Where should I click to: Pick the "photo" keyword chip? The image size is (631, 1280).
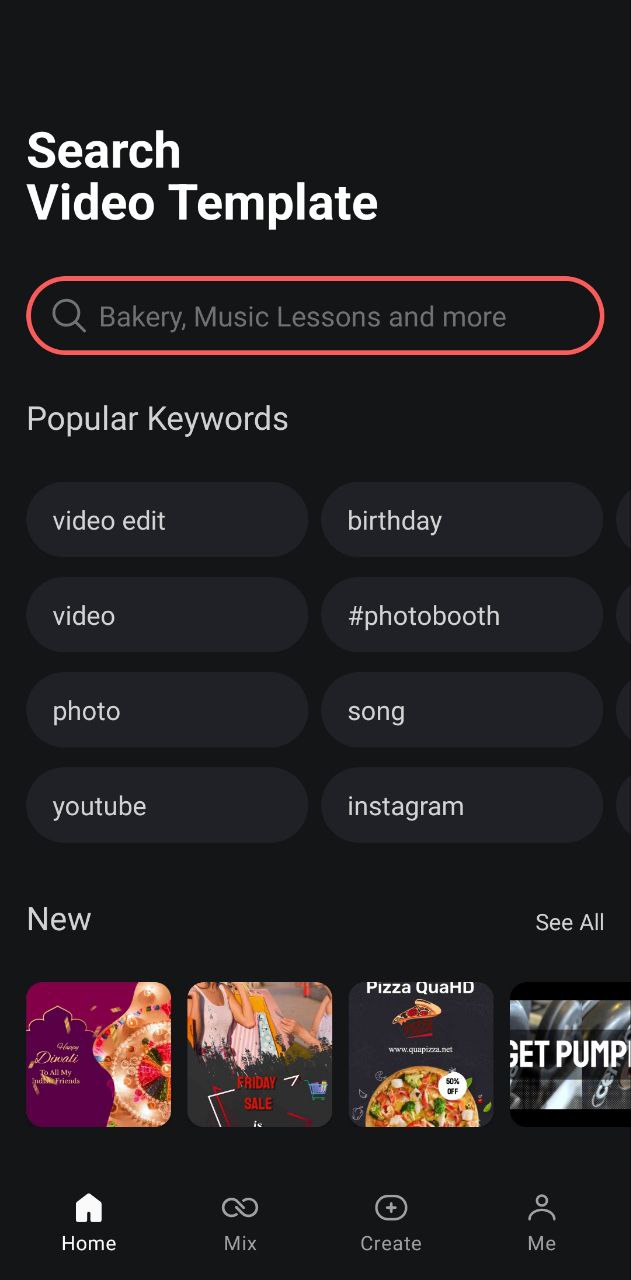coord(166,711)
